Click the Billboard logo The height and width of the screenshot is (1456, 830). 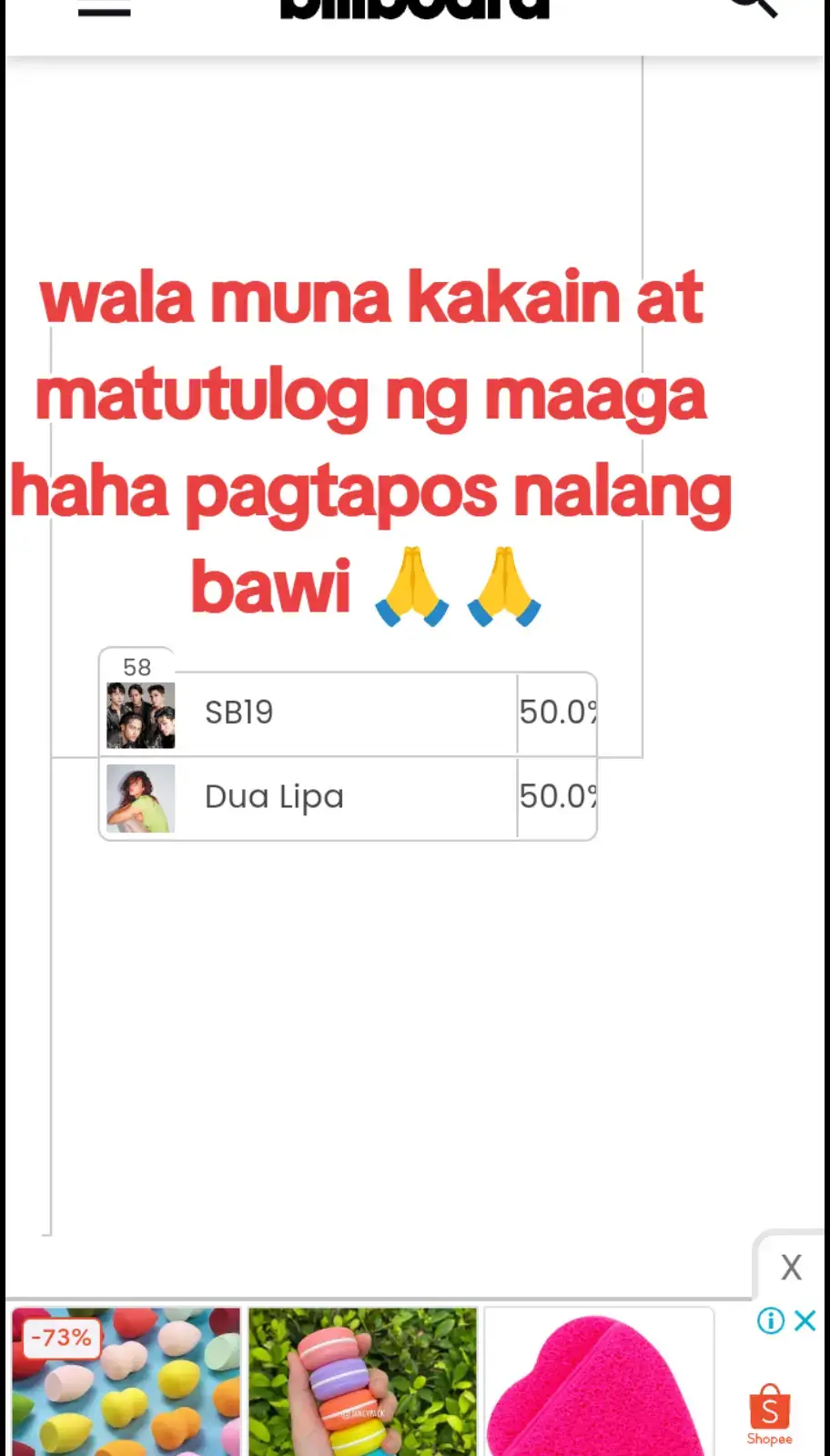pyautogui.click(x=414, y=7)
